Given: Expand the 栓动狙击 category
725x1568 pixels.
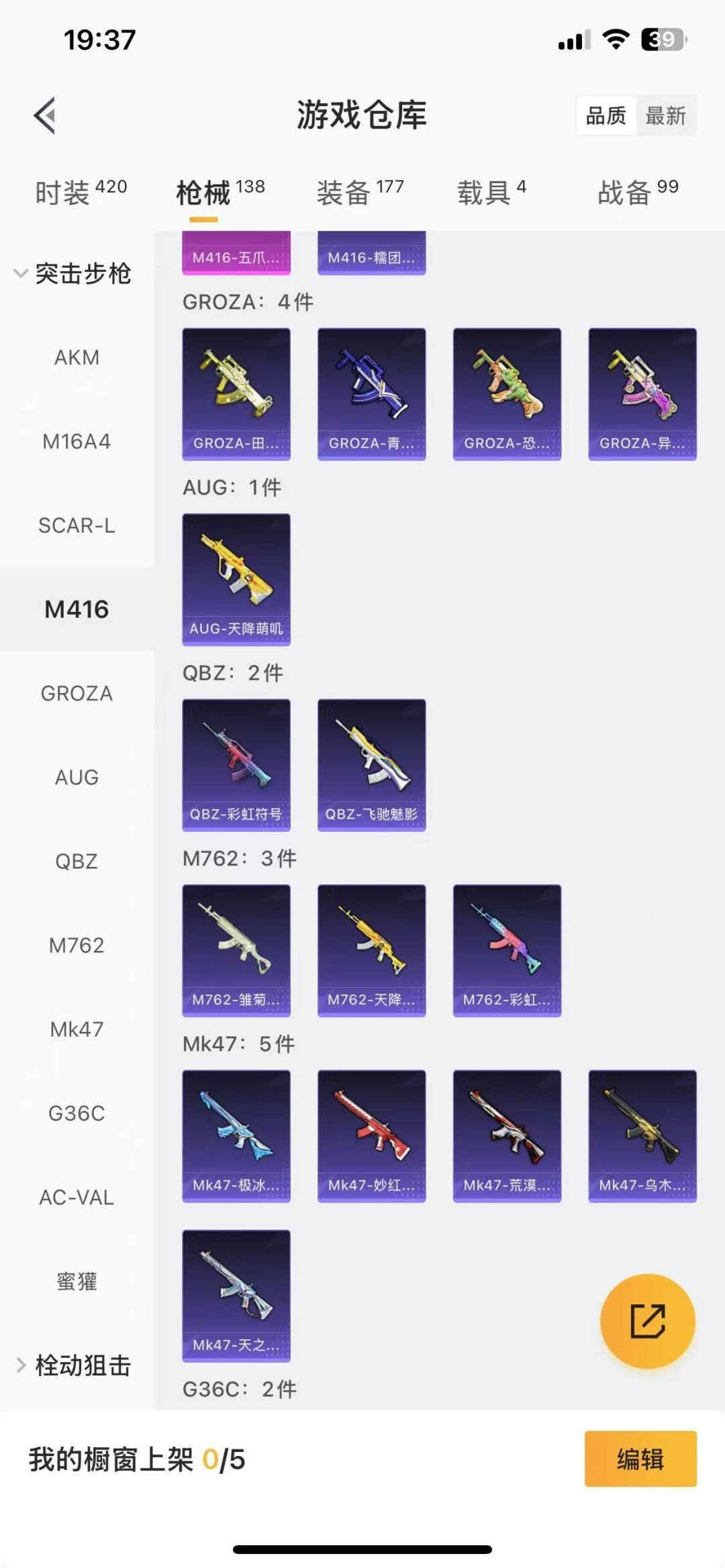Looking at the screenshot, I should pyautogui.click(x=74, y=1365).
